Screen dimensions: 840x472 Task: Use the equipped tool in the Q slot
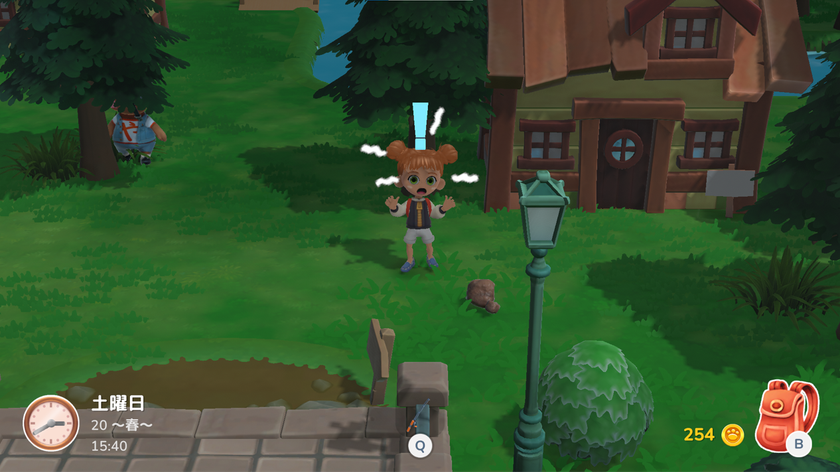click(x=420, y=428)
